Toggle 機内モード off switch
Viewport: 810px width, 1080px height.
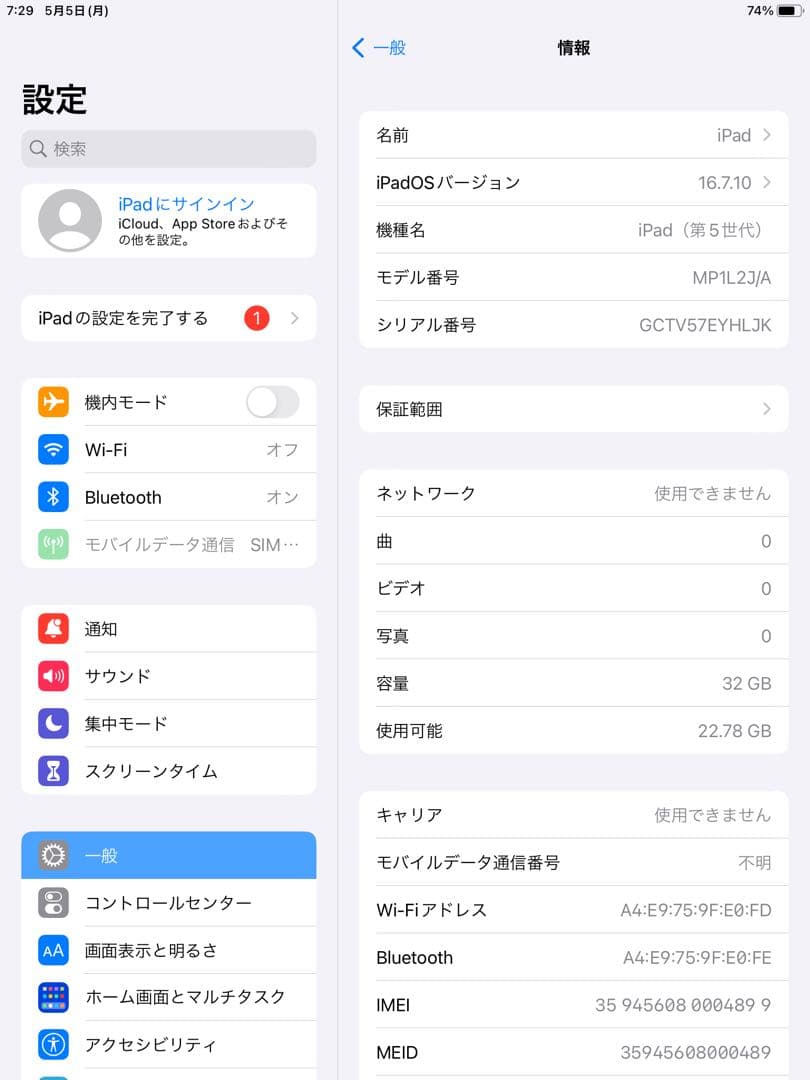click(x=271, y=401)
